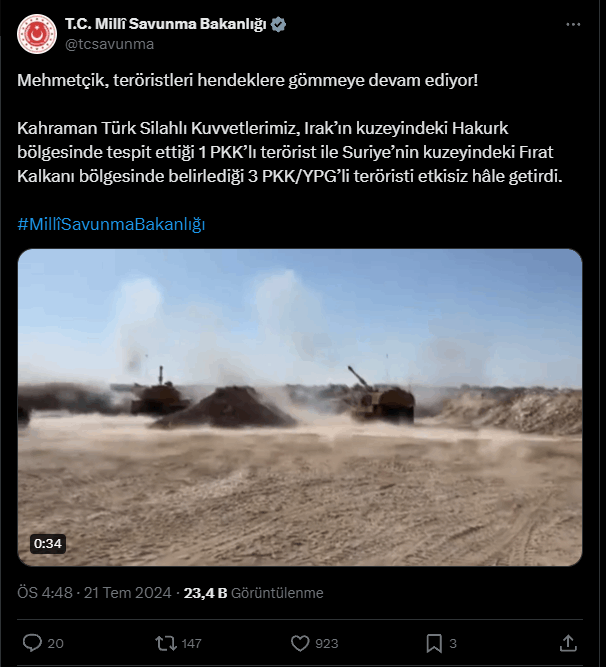
Task: Open the tweet timestamp ÖS 4:48
Action: 45,593
